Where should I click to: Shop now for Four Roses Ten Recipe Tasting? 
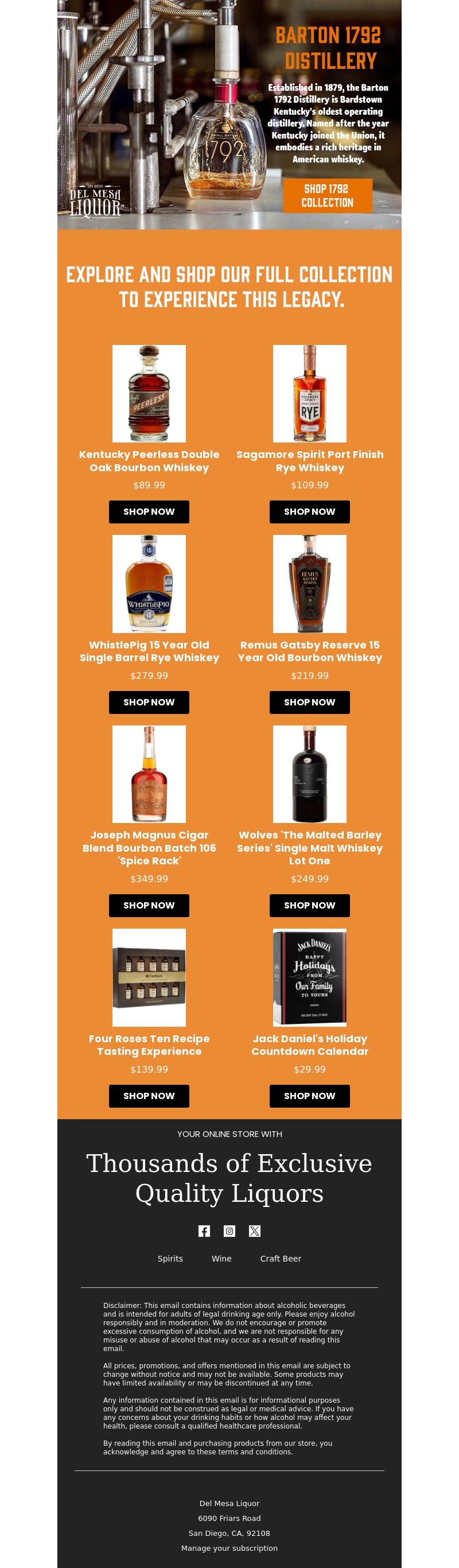point(149,1096)
